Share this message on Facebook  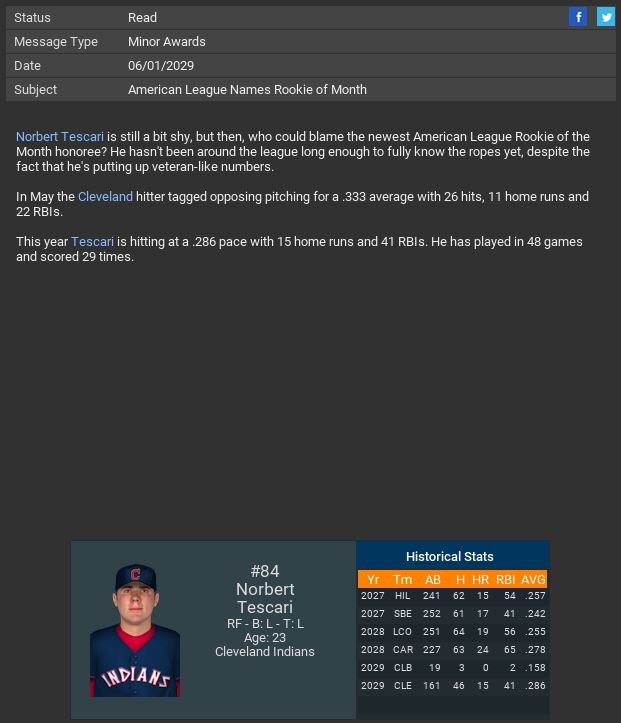[578, 17]
